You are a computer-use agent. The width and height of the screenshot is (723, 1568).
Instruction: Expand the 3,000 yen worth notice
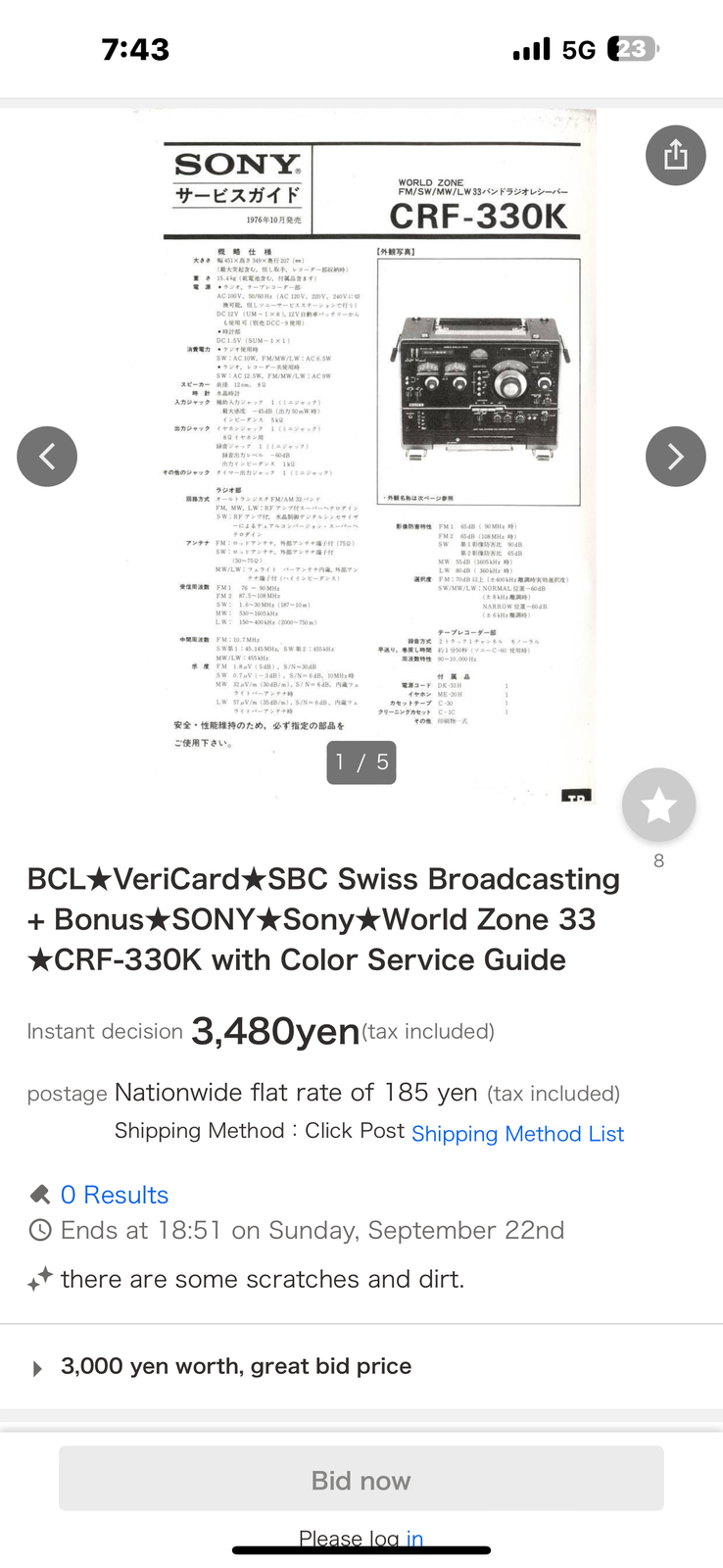tap(235, 1366)
